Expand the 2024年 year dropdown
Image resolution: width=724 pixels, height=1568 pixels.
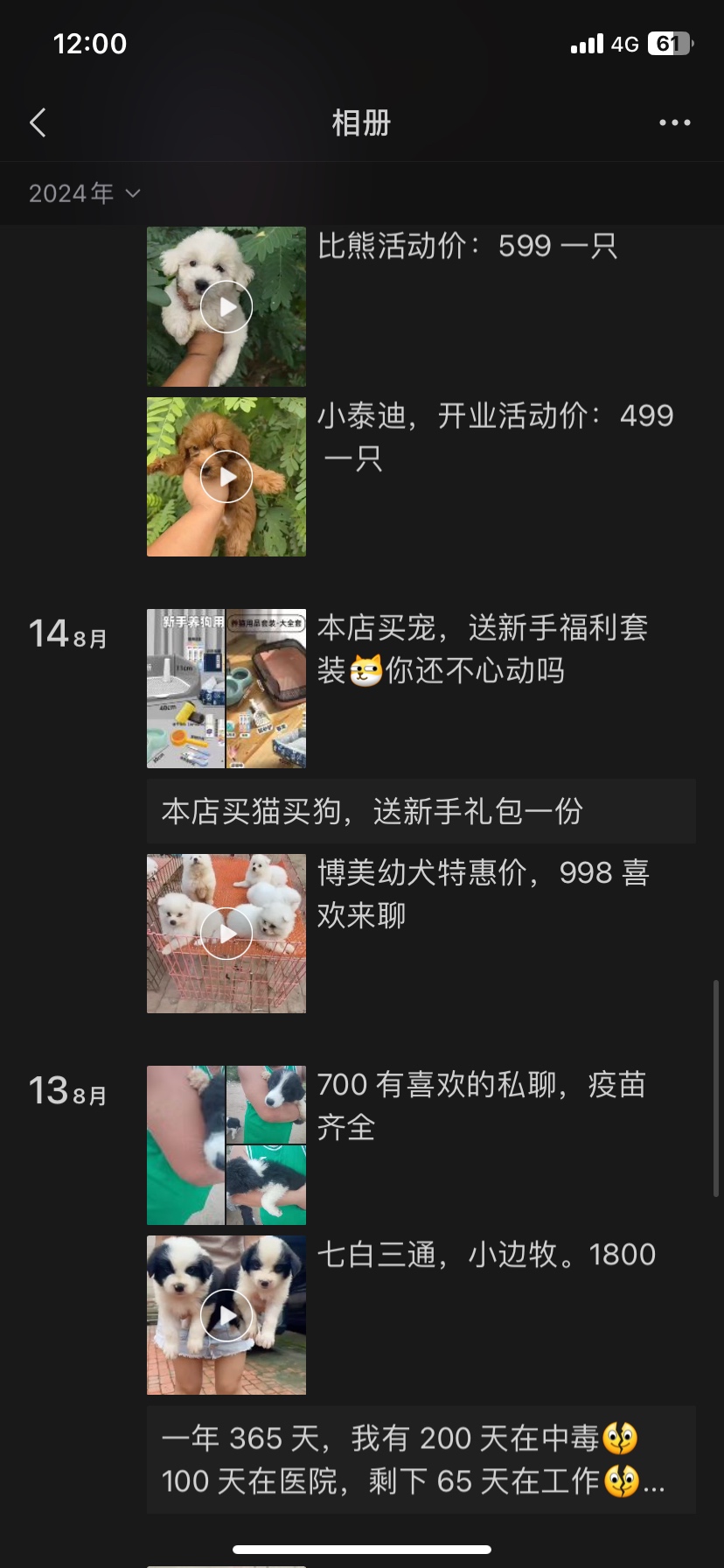pyautogui.click(x=84, y=193)
